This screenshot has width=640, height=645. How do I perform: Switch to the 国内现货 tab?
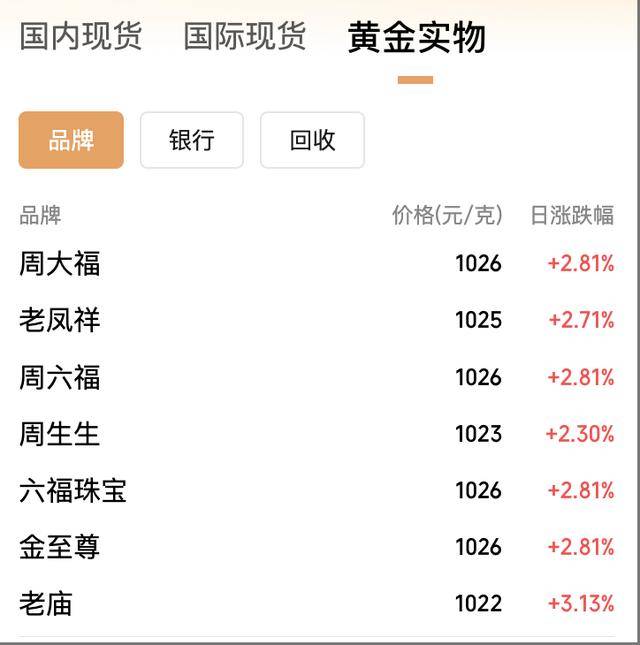click(x=81, y=36)
